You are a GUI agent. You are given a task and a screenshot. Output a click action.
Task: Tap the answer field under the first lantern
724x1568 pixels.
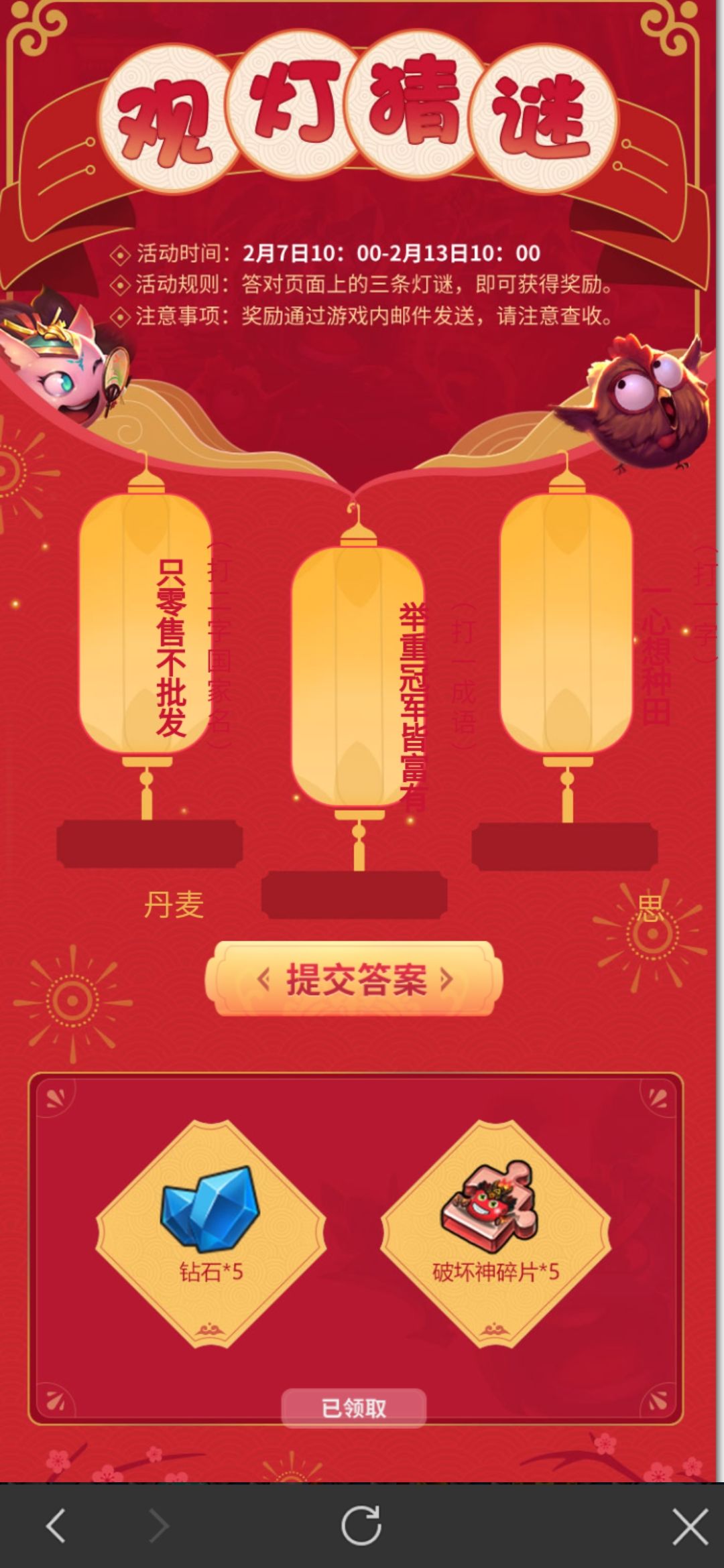pos(149,844)
